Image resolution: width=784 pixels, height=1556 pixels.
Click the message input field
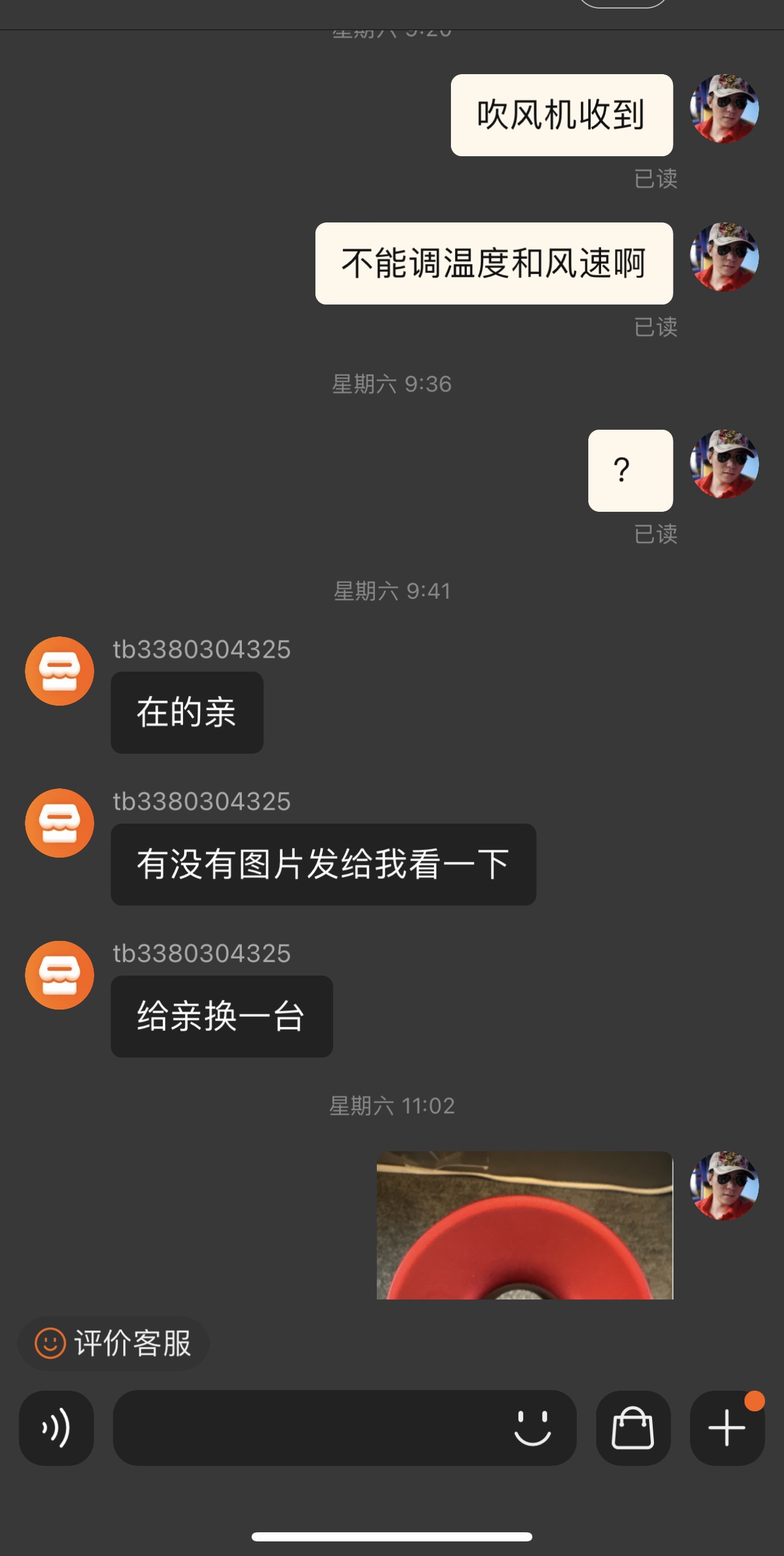(x=340, y=1428)
